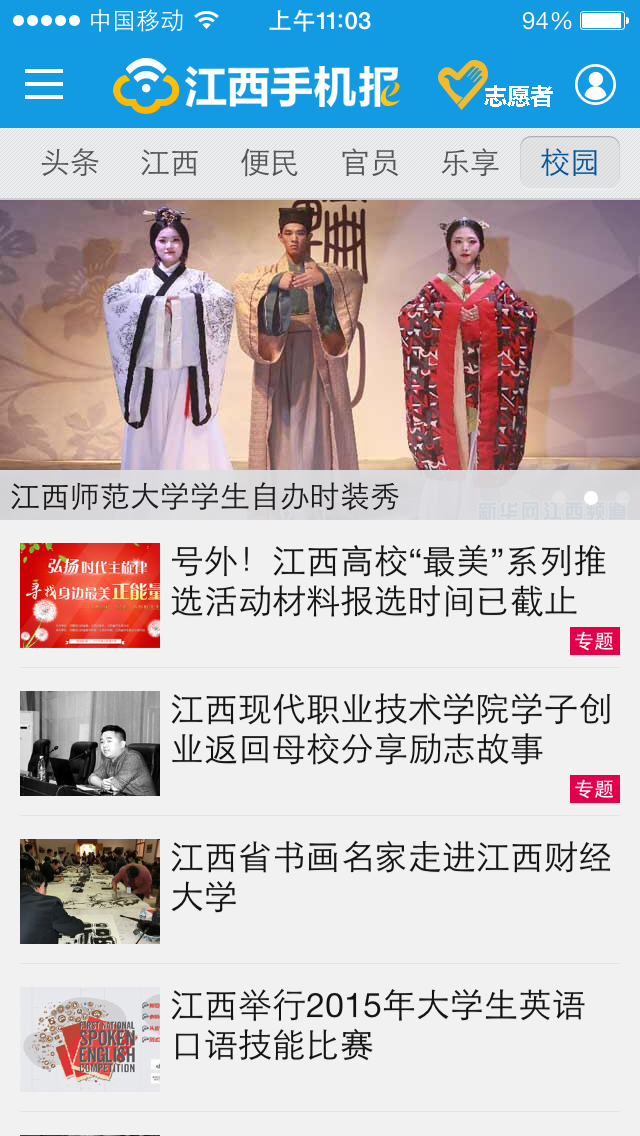Open the hamburger drawer menu
Screen dimensions: 640x1136
[x=44, y=85]
